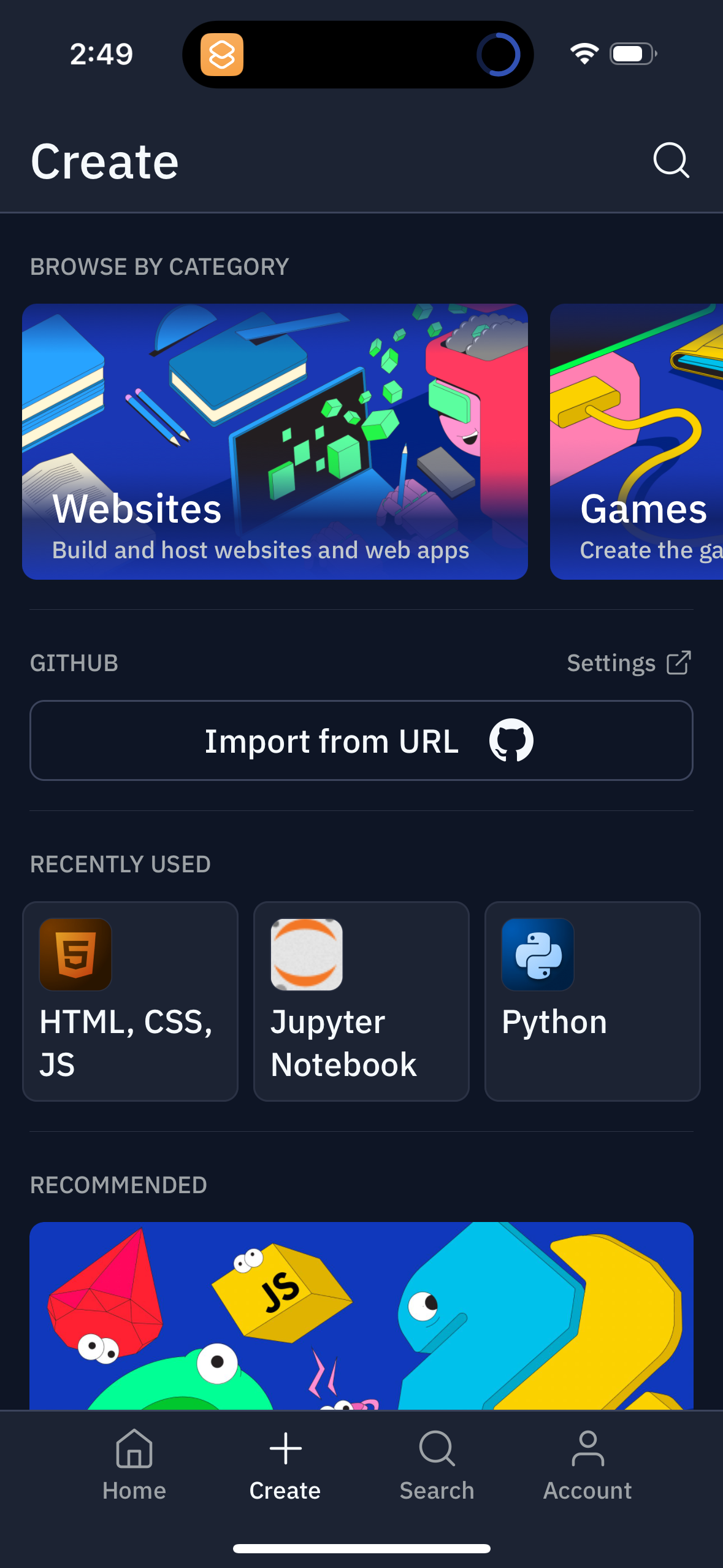The image size is (723, 1568).
Task: Tap the Recommended banner artwork
Action: tap(361, 1313)
